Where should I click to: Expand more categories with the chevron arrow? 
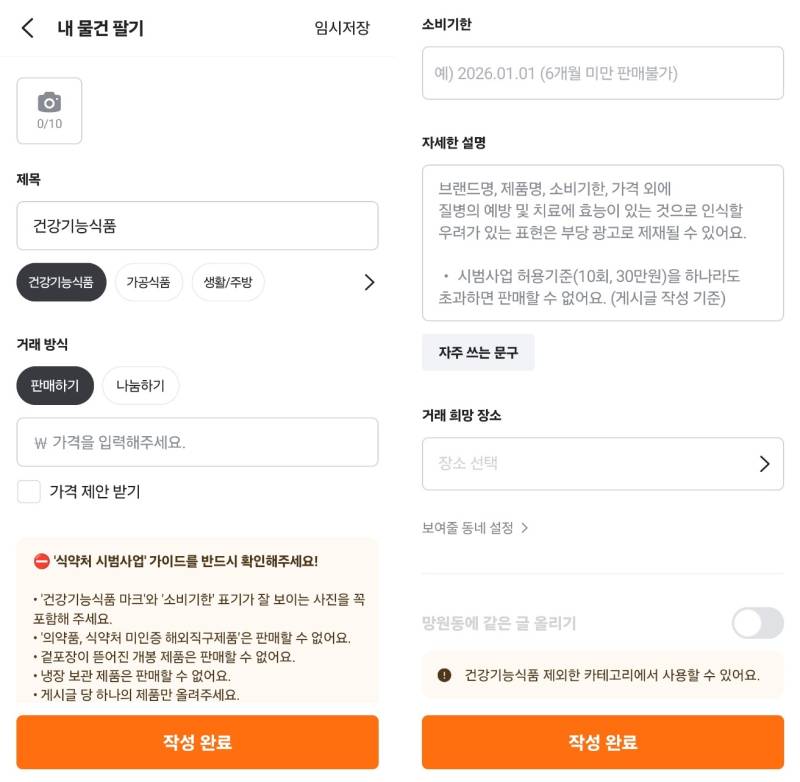click(369, 282)
